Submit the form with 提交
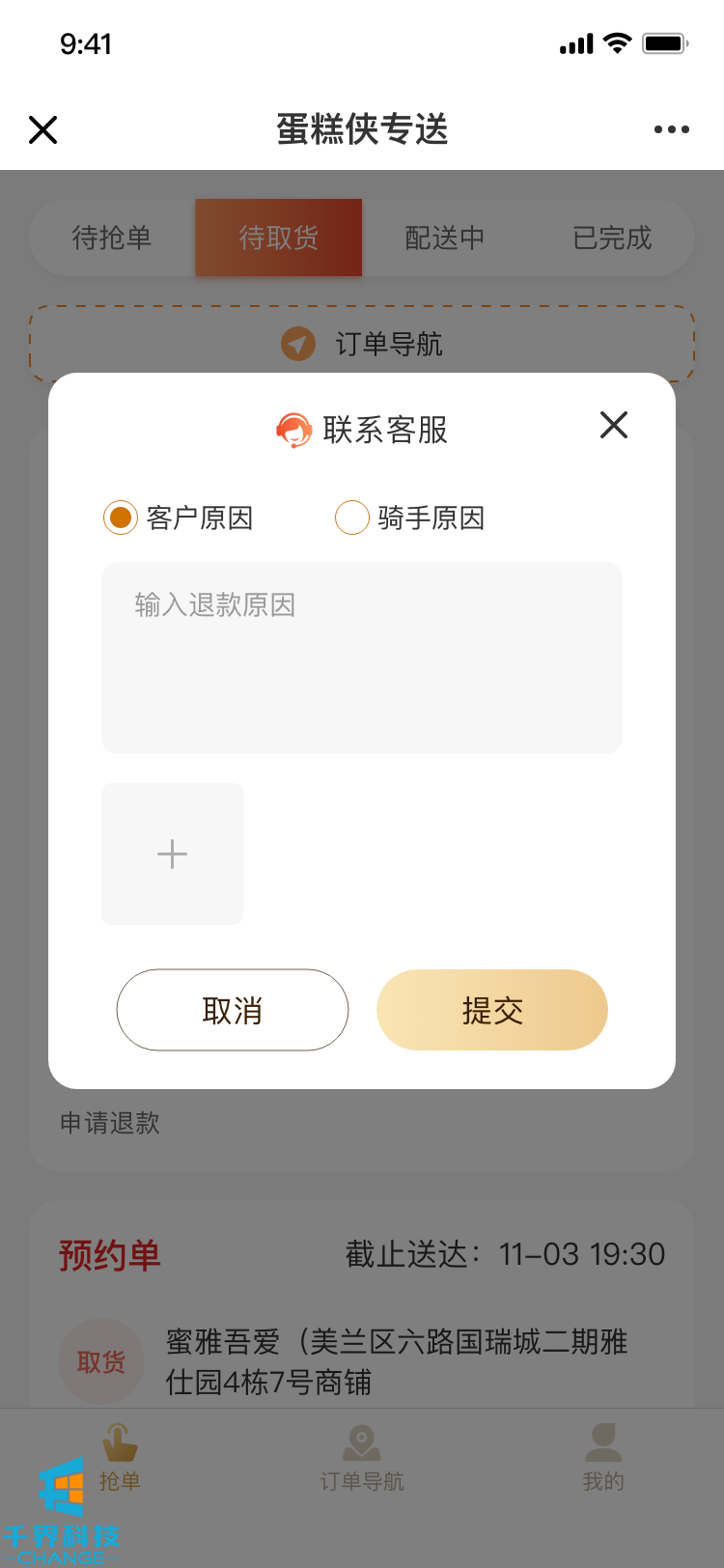This screenshot has height=1568, width=724. tap(492, 1010)
